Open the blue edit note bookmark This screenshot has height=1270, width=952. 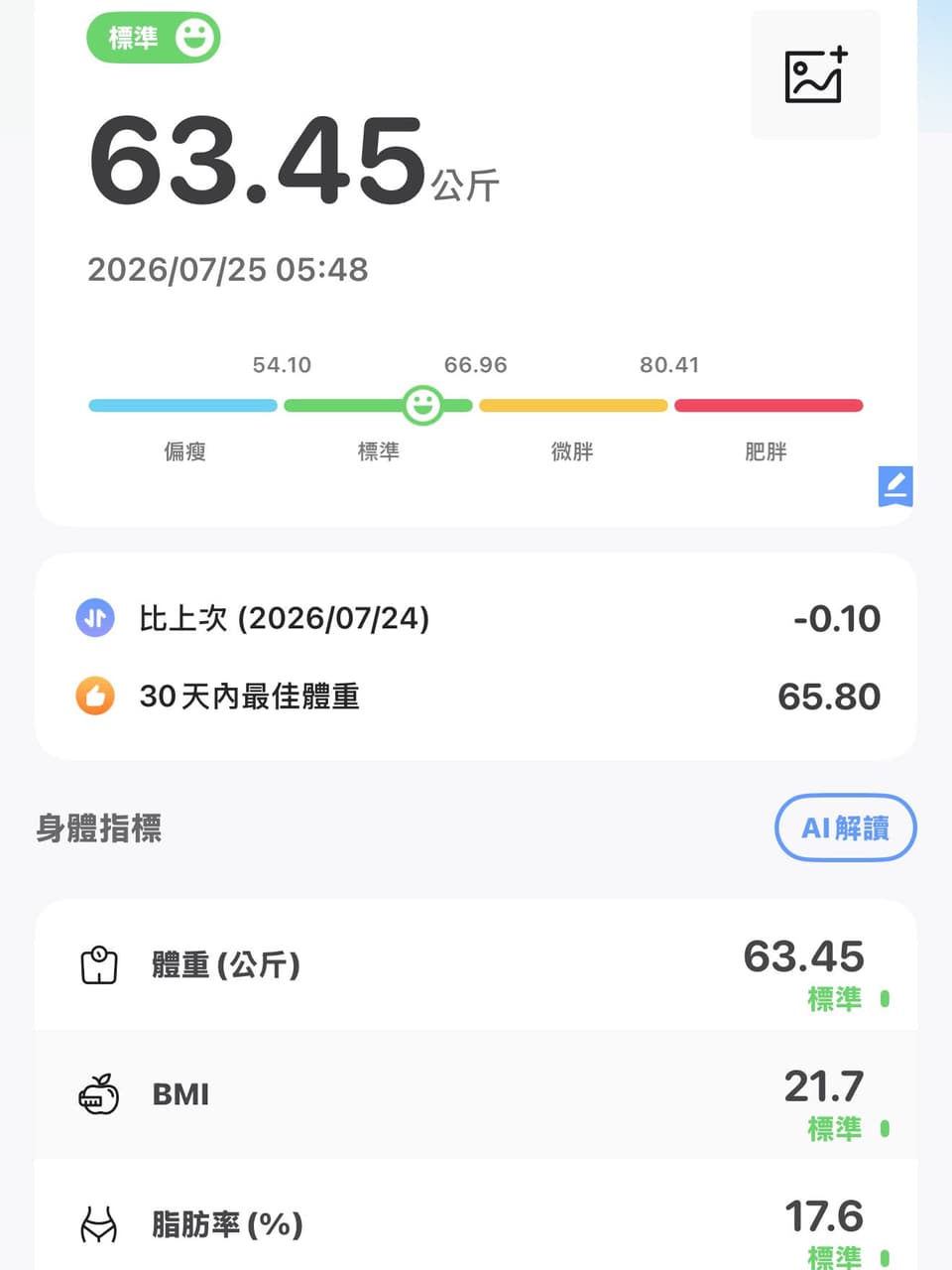click(895, 486)
